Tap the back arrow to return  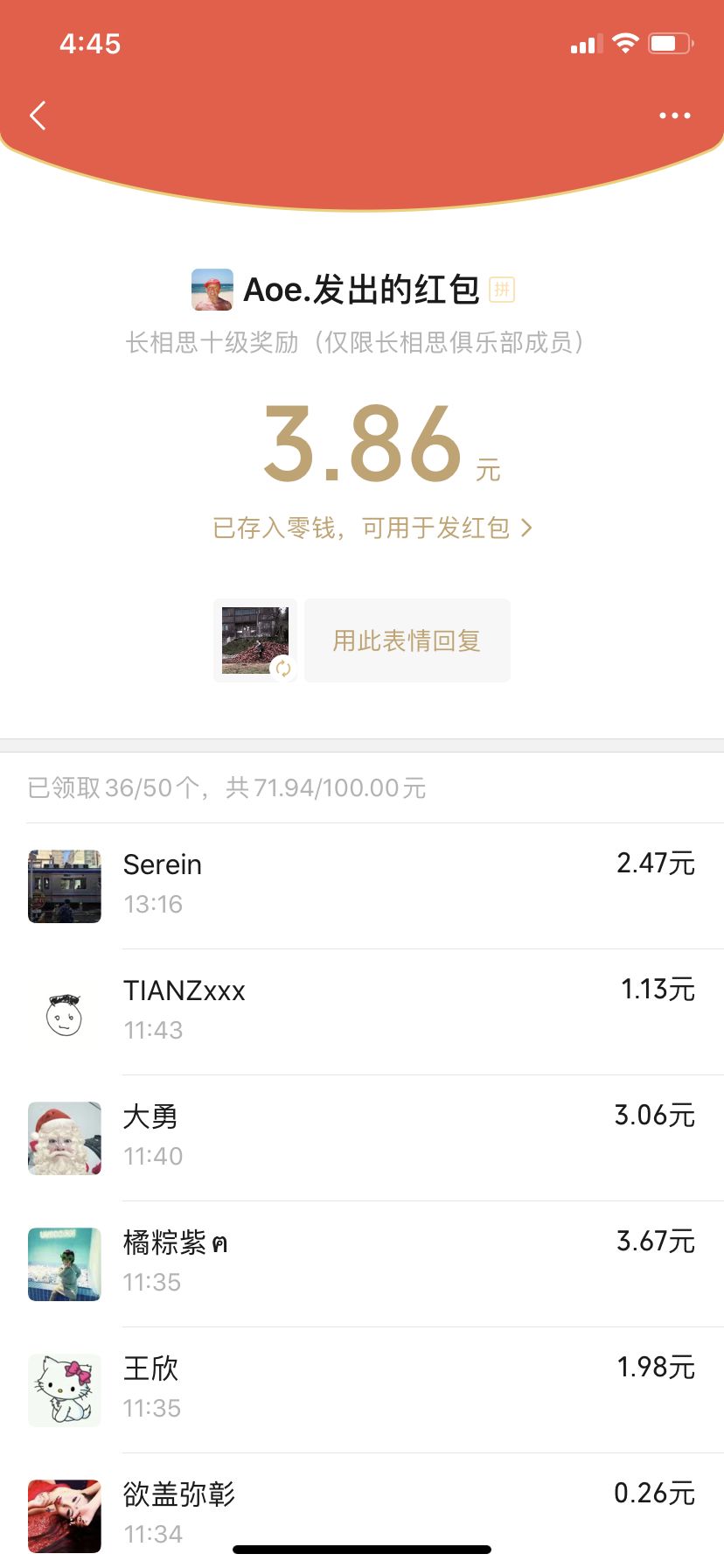38,115
